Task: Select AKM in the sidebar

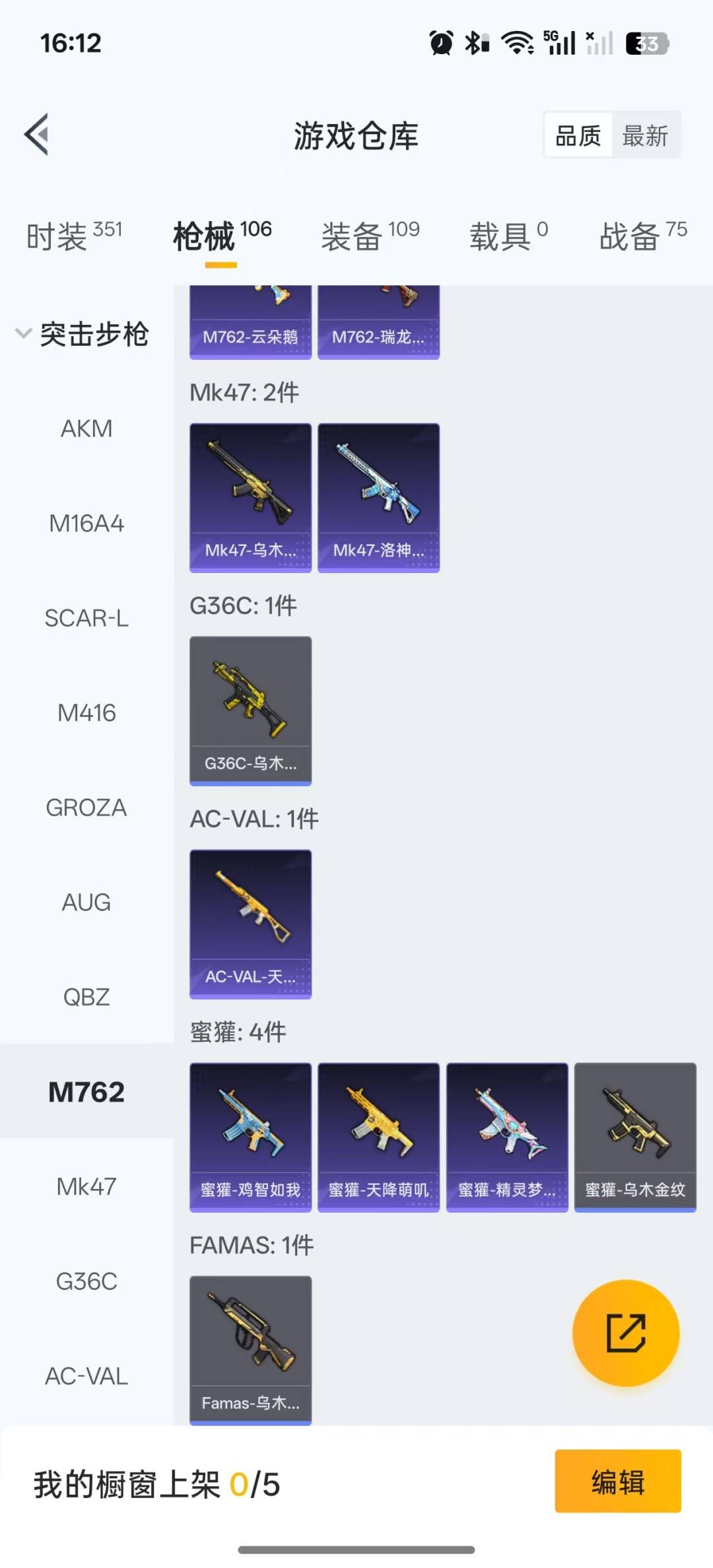Action: point(86,429)
